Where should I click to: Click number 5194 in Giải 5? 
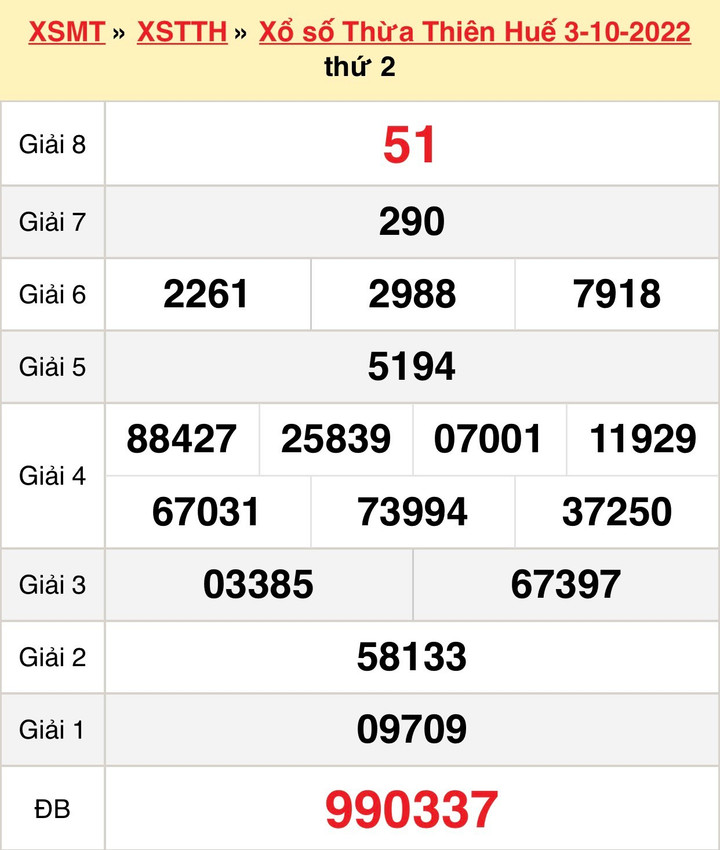[x=411, y=366]
